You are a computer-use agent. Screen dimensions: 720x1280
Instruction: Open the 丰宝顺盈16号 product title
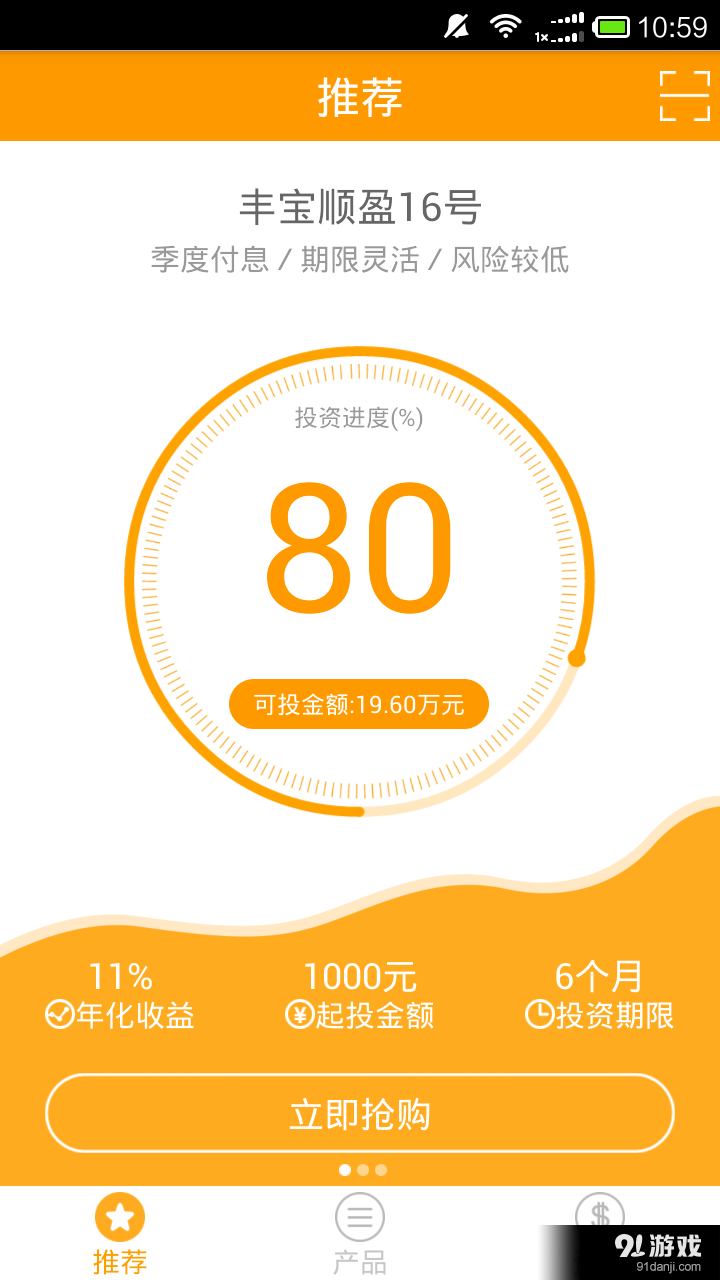tap(359, 206)
